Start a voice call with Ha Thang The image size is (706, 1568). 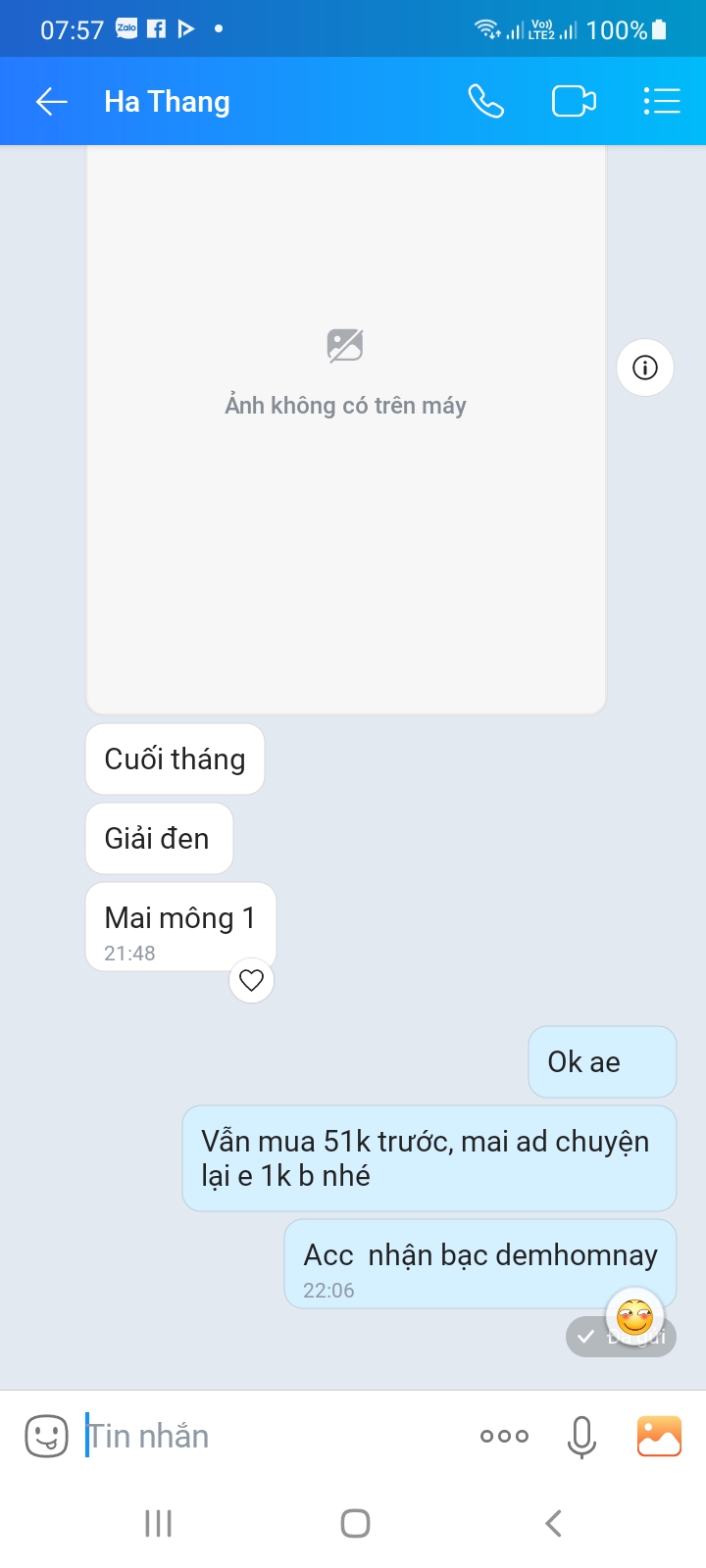coord(485,102)
